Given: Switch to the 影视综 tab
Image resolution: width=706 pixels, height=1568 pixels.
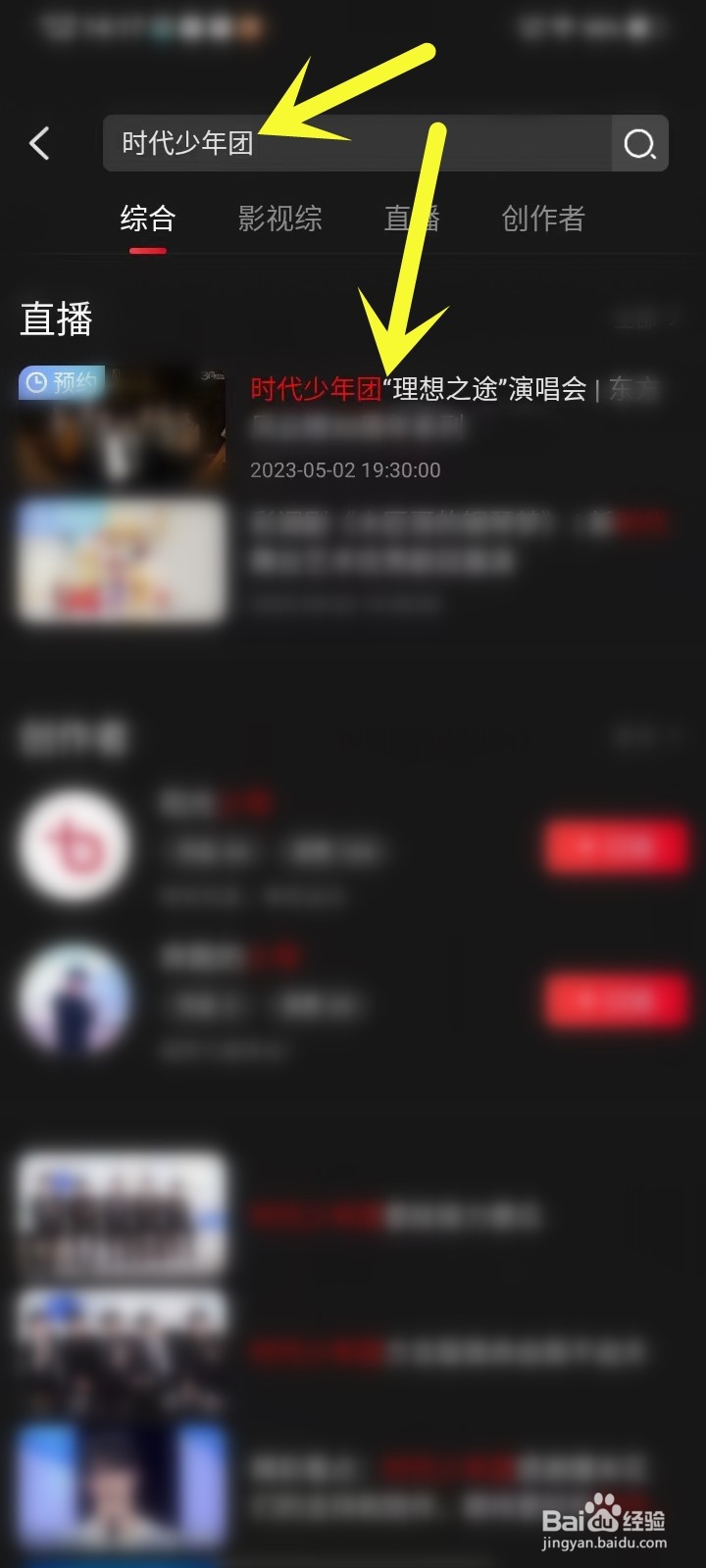Looking at the screenshot, I should (279, 219).
